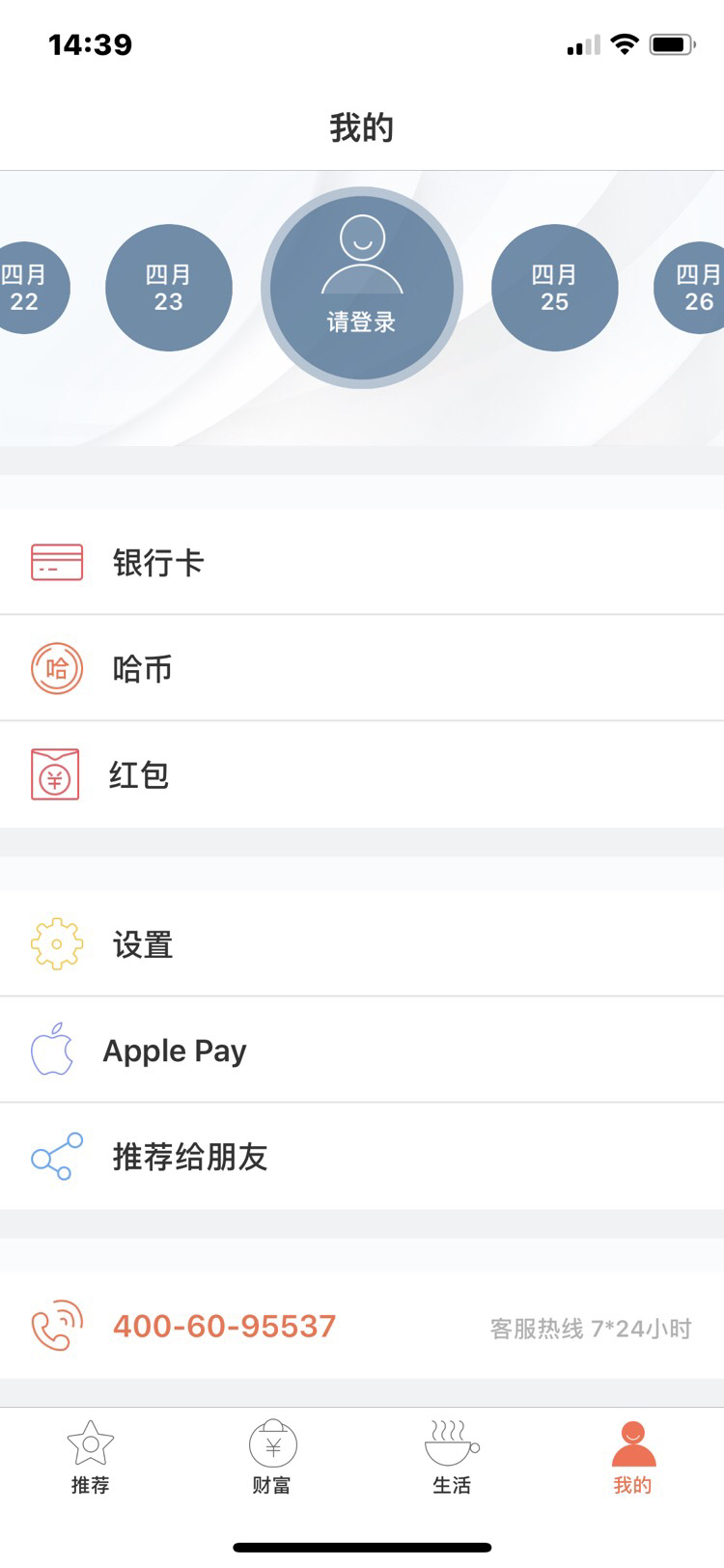Image resolution: width=724 pixels, height=1568 pixels.
Task: Switch to the 推荐 tab
Action: 91,1458
